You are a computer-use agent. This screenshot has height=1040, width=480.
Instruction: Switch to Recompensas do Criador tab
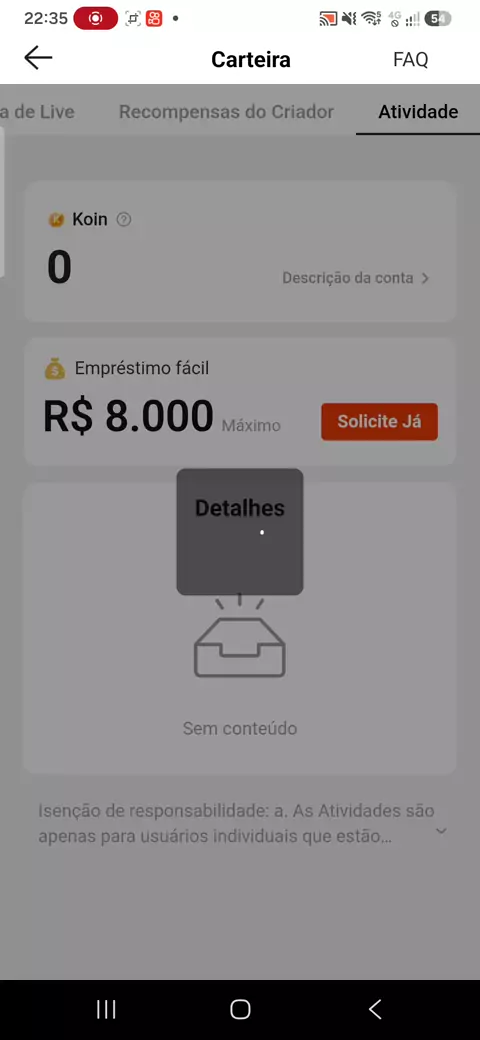[226, 111]
